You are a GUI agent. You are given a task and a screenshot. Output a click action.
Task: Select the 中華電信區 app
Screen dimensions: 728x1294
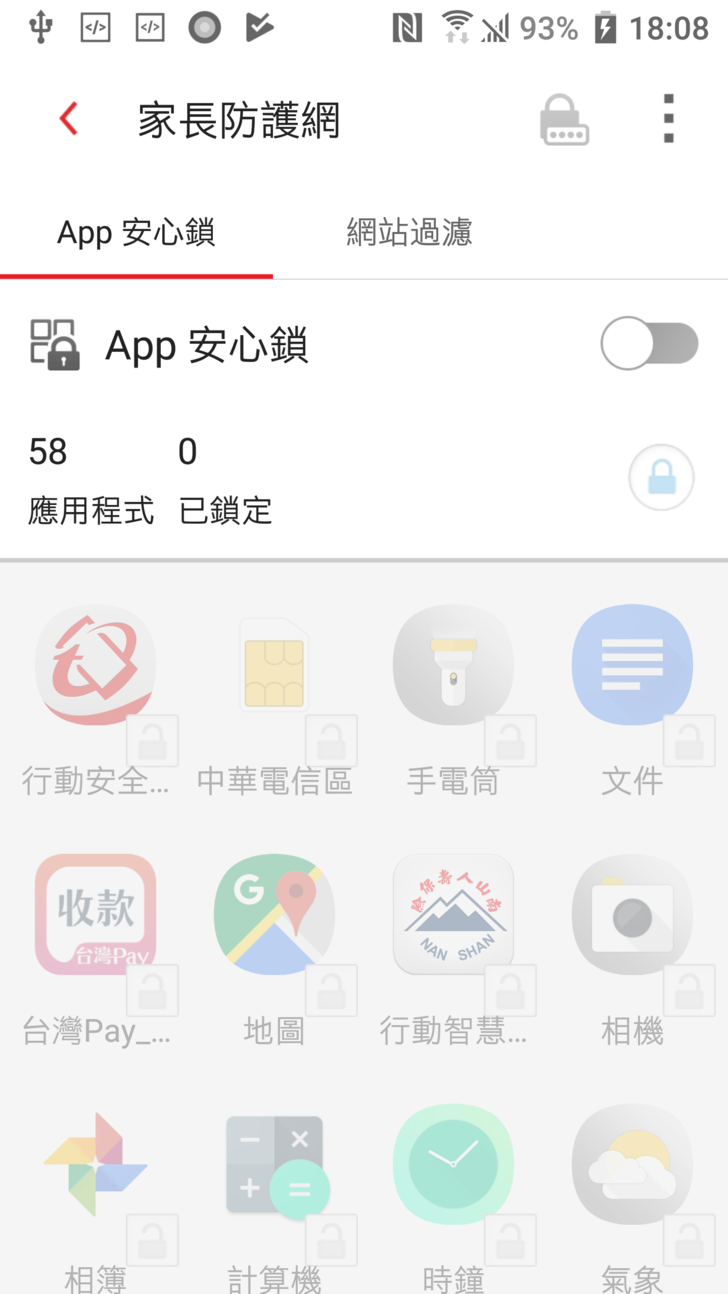pyautogui.click(x=274, y=665)
